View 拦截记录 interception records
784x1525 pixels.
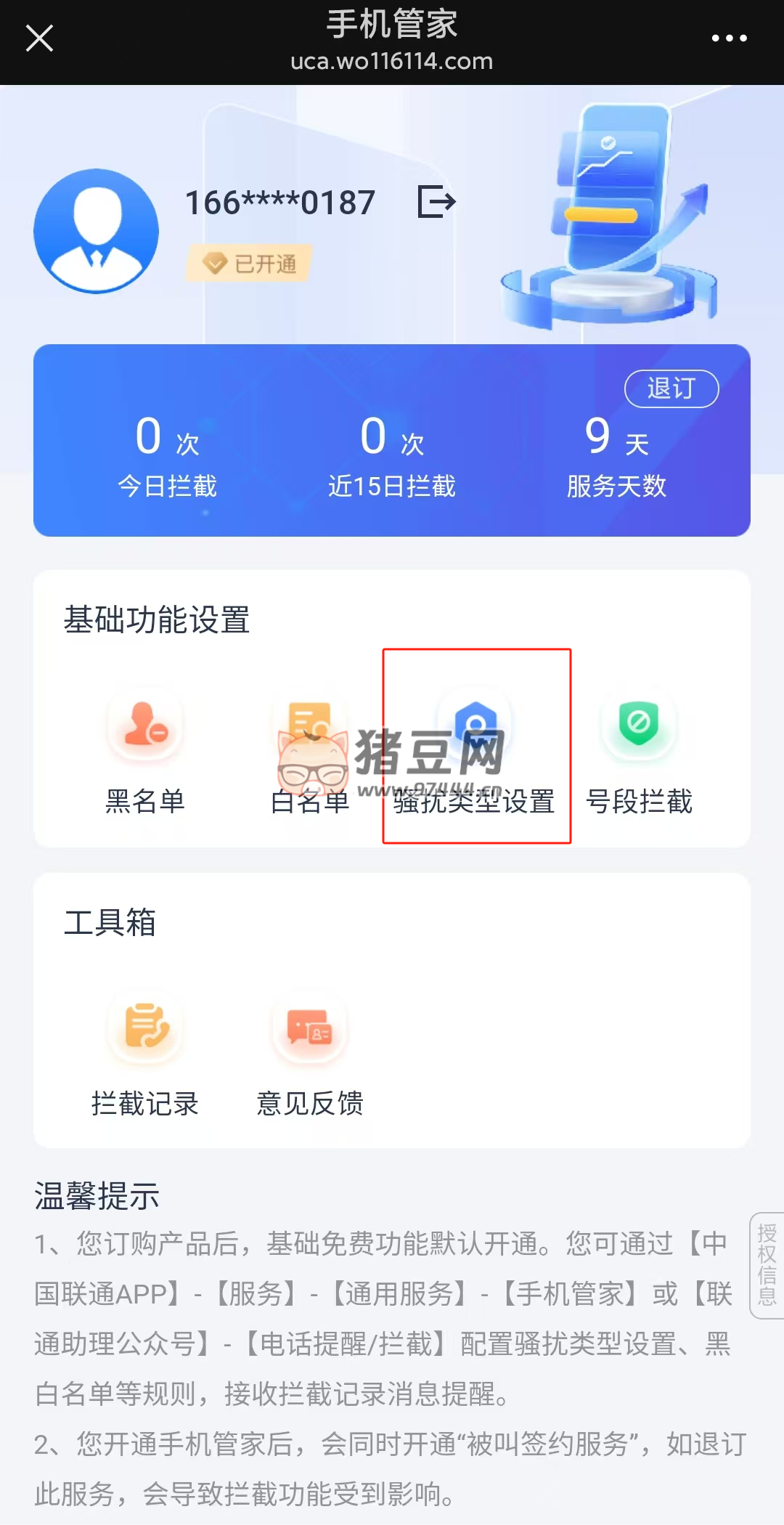click(x=145, y=1053)
